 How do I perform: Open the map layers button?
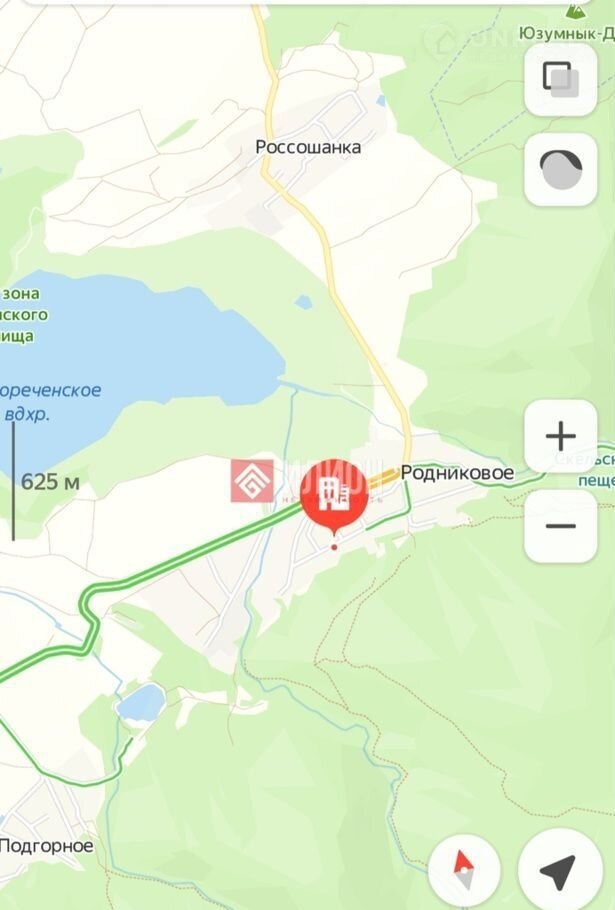[x=560, y=78]
